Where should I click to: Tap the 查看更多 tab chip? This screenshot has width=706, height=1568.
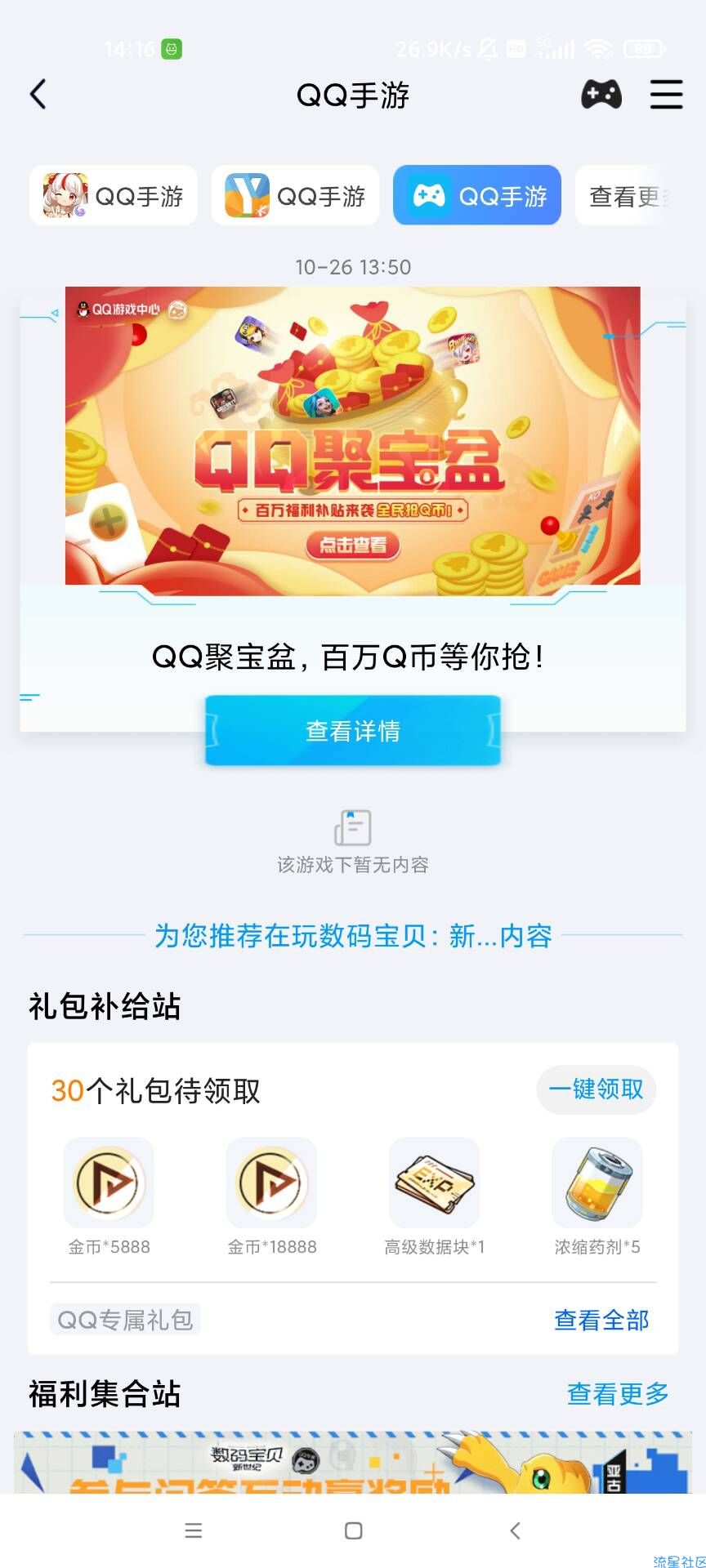click(x=628, y=196)
